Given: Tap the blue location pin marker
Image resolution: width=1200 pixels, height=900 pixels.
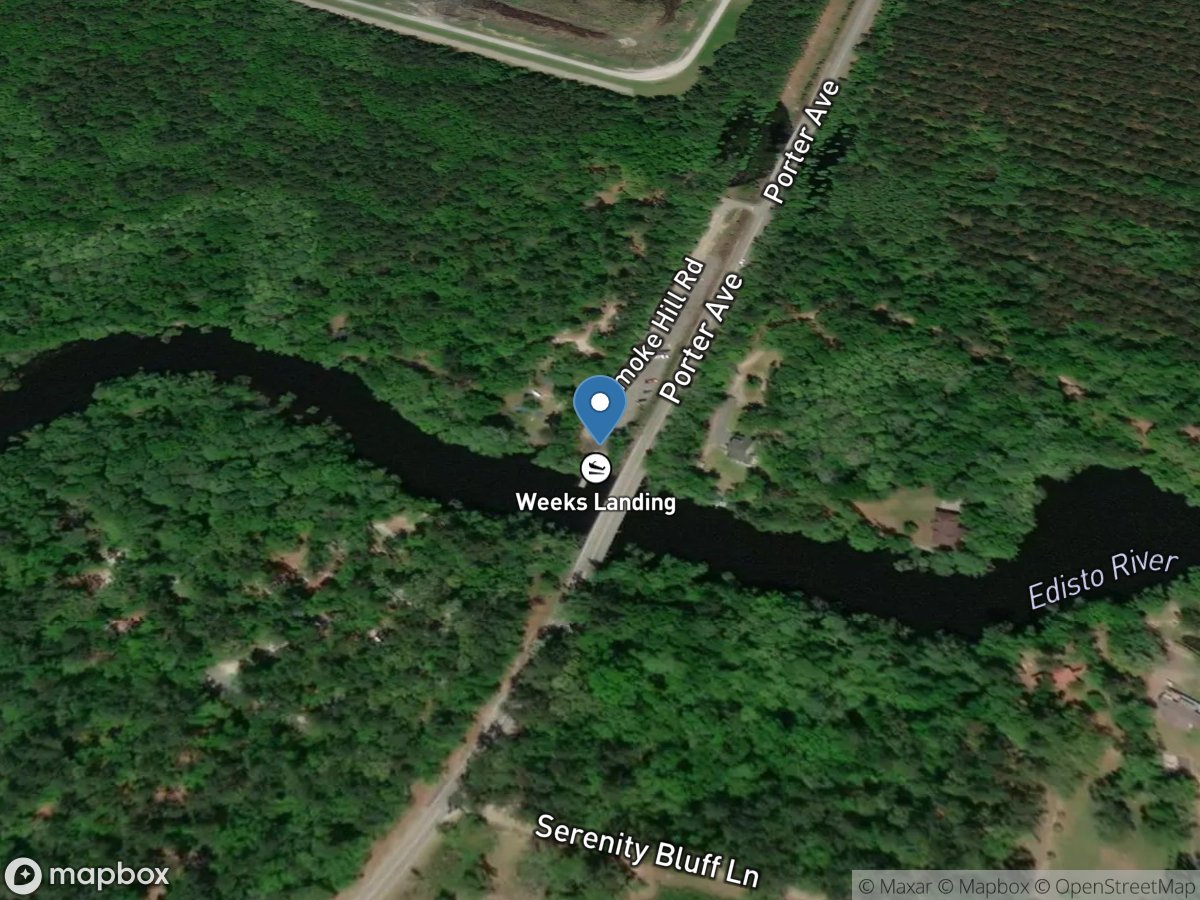Looking at the screenshot, I should (x=600, y=407).
